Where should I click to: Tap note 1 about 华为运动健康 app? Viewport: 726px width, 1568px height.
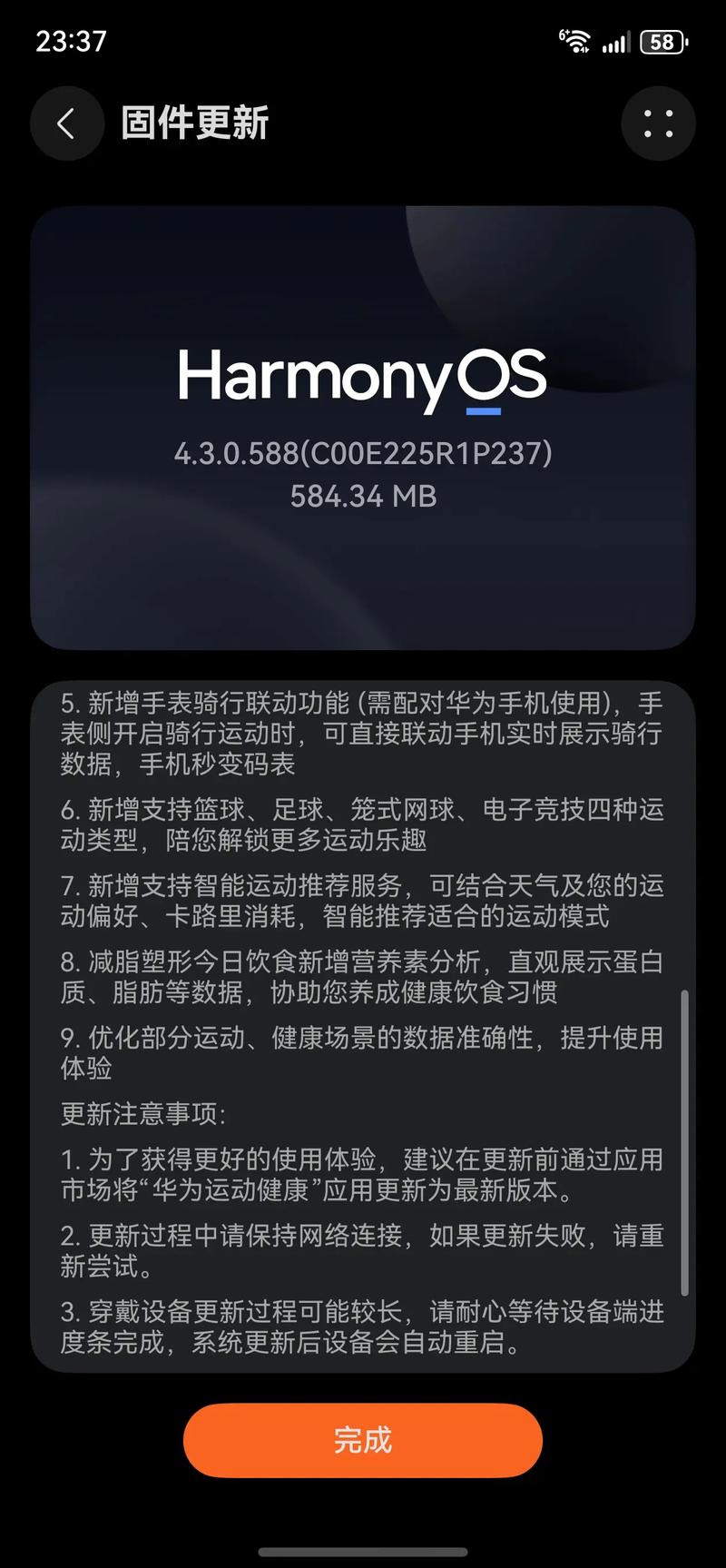[x=362, y=1175]
